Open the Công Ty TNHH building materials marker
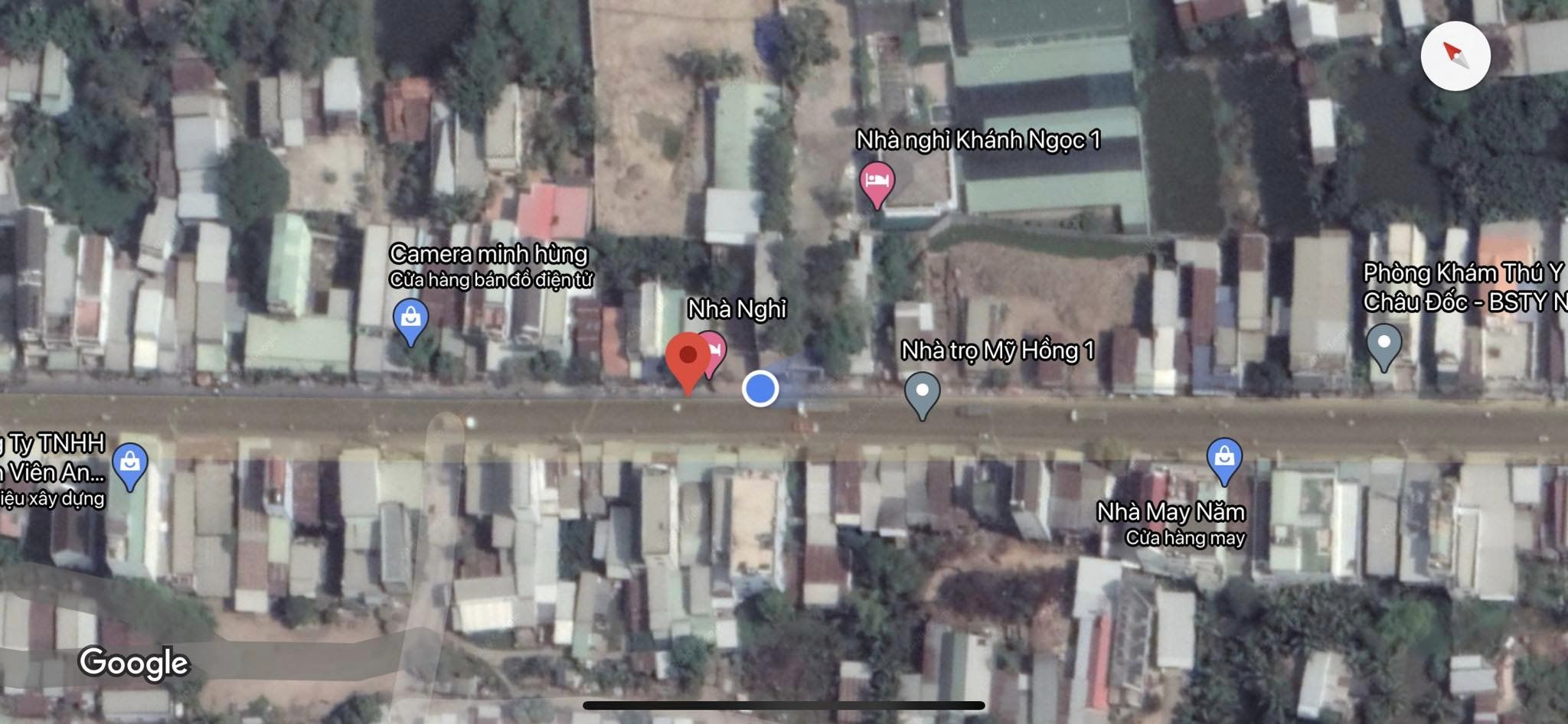 [x=130, y=463]
